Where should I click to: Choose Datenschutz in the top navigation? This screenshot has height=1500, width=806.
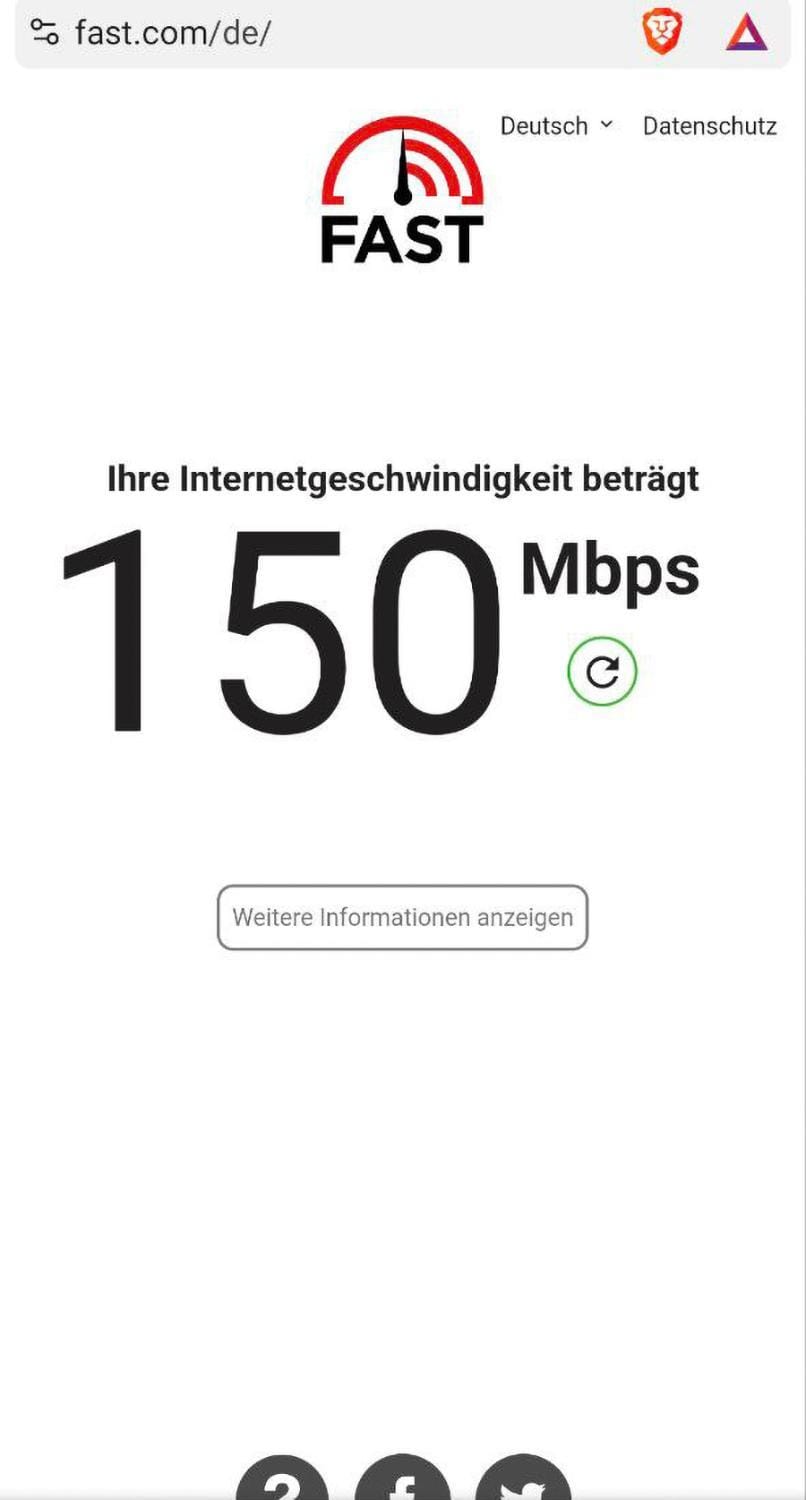[710, 126]
